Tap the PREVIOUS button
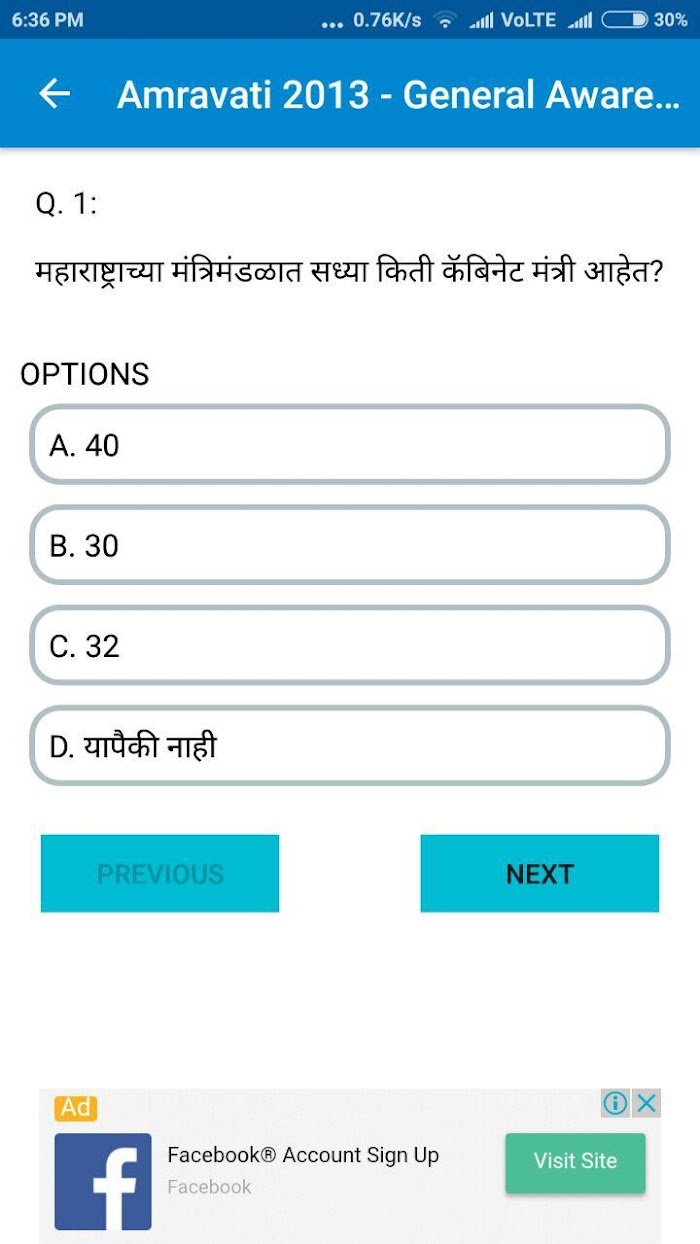The height and width of the screenshot is (1244, 700). 160,873
